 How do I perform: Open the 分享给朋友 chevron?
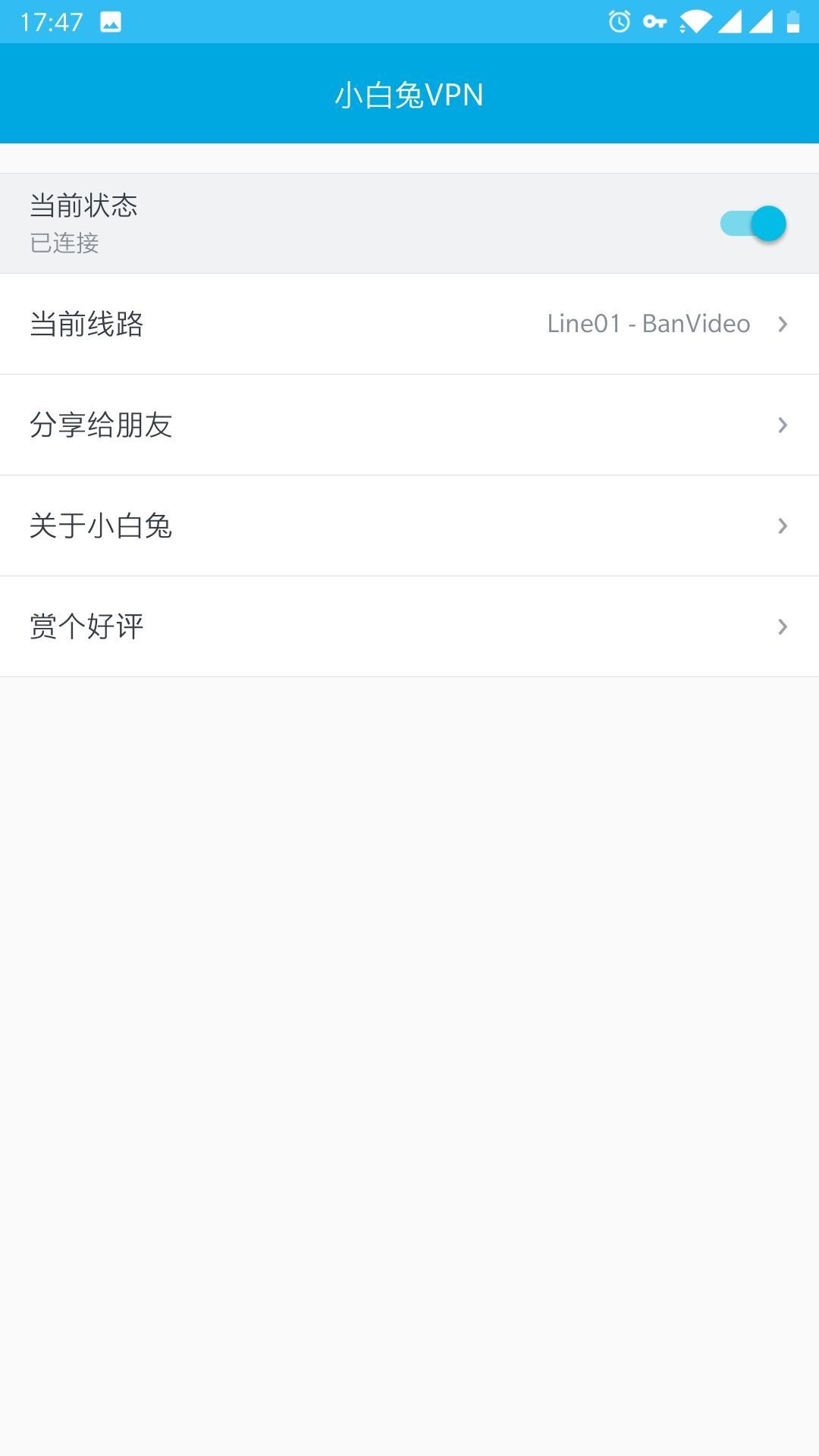click(x=783, y=425)
